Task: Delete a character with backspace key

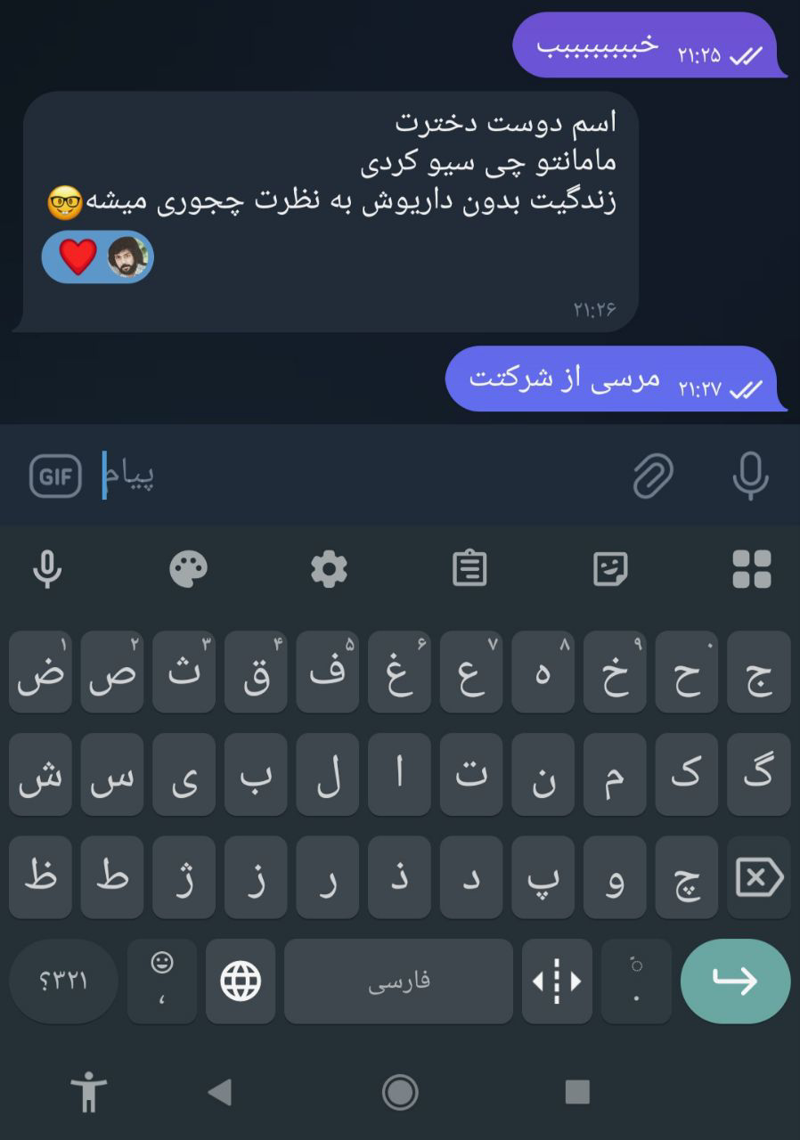Action: pyautogui.click(x=758, y=879)
